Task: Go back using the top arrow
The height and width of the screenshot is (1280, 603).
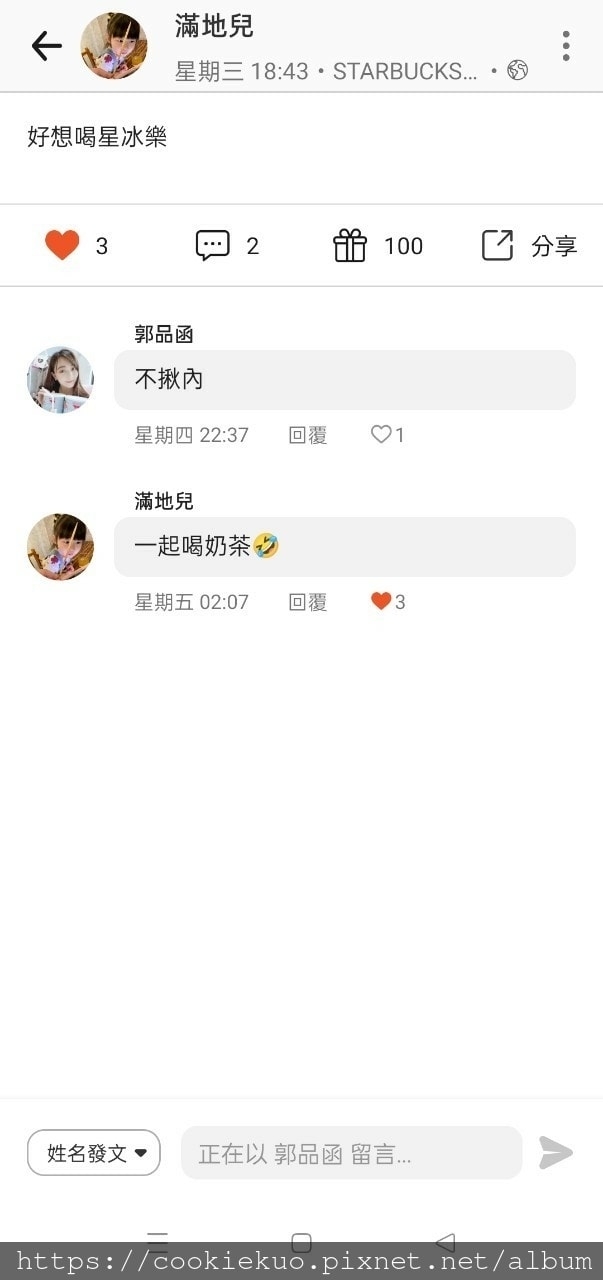Action: tap(46, 46)
